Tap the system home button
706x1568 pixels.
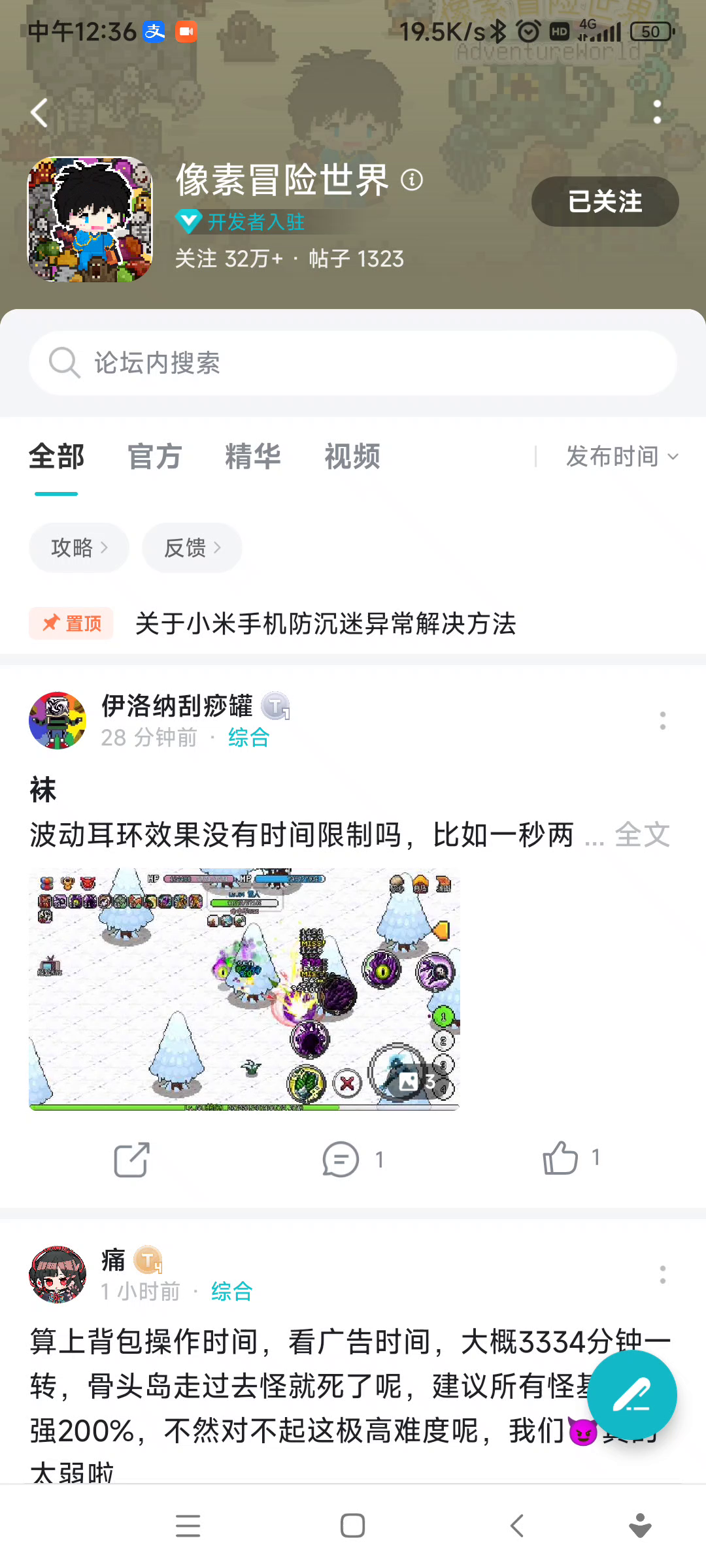pos(352,1526)
